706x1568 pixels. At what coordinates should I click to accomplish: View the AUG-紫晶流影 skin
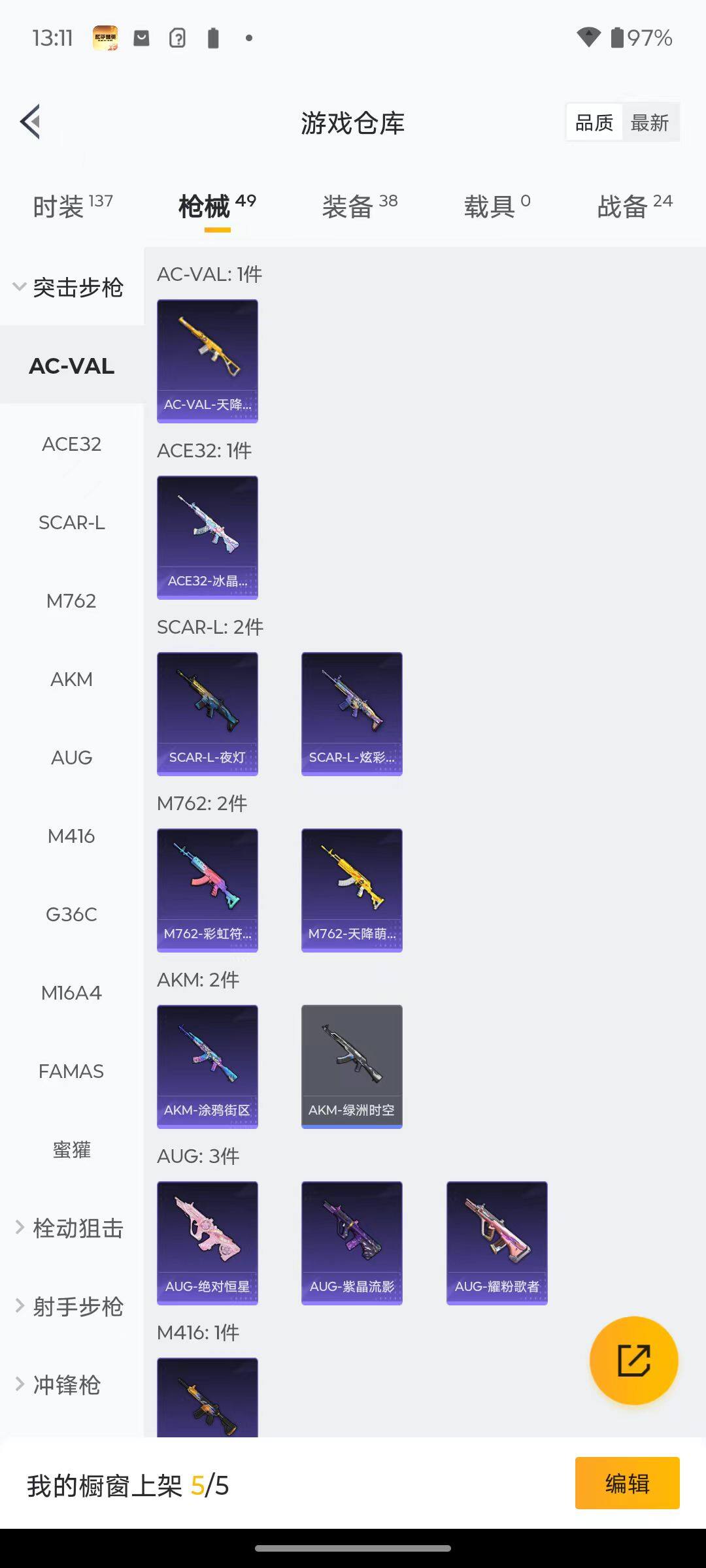click(352, 1243)
